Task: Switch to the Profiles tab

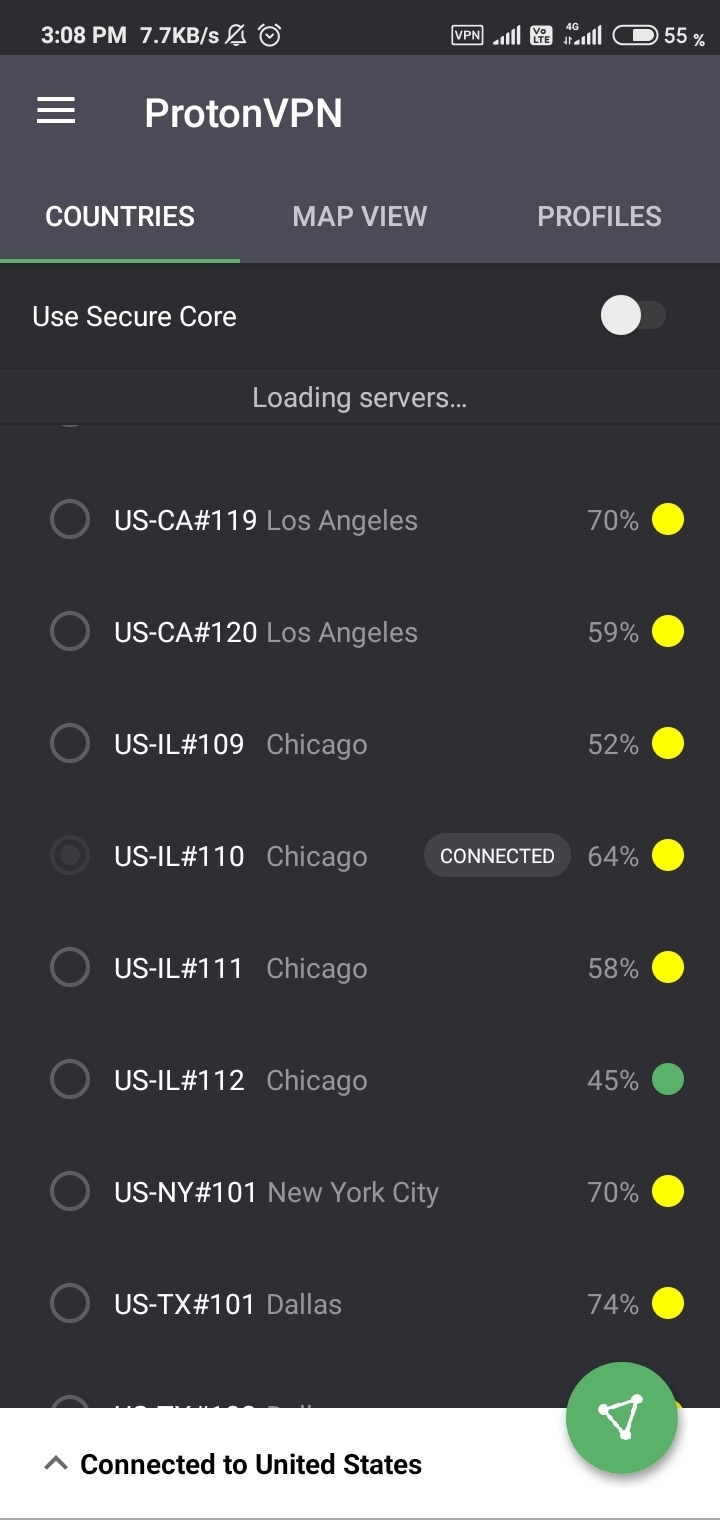Action: (599, 217)
